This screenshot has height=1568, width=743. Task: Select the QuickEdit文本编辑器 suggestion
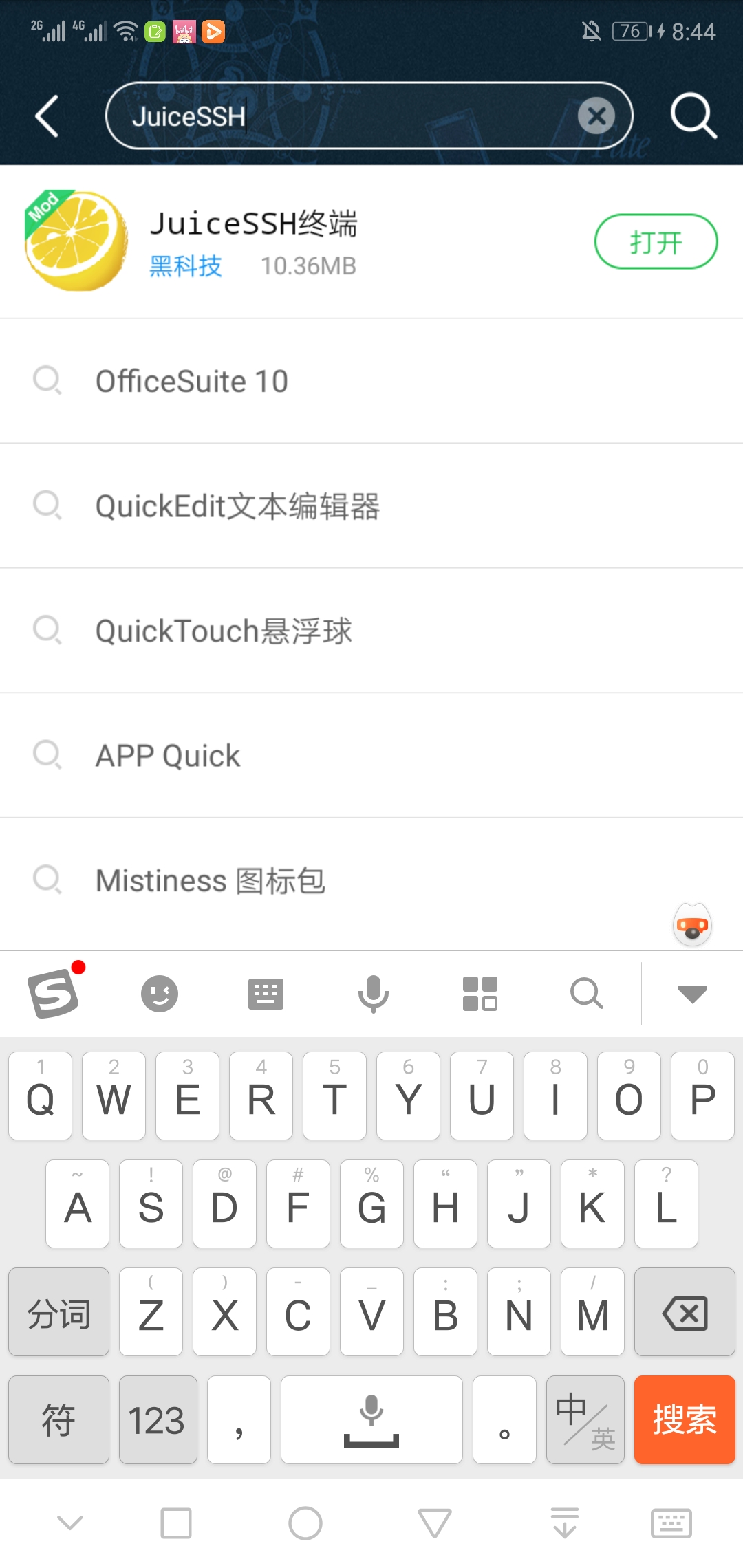(239, 505)
